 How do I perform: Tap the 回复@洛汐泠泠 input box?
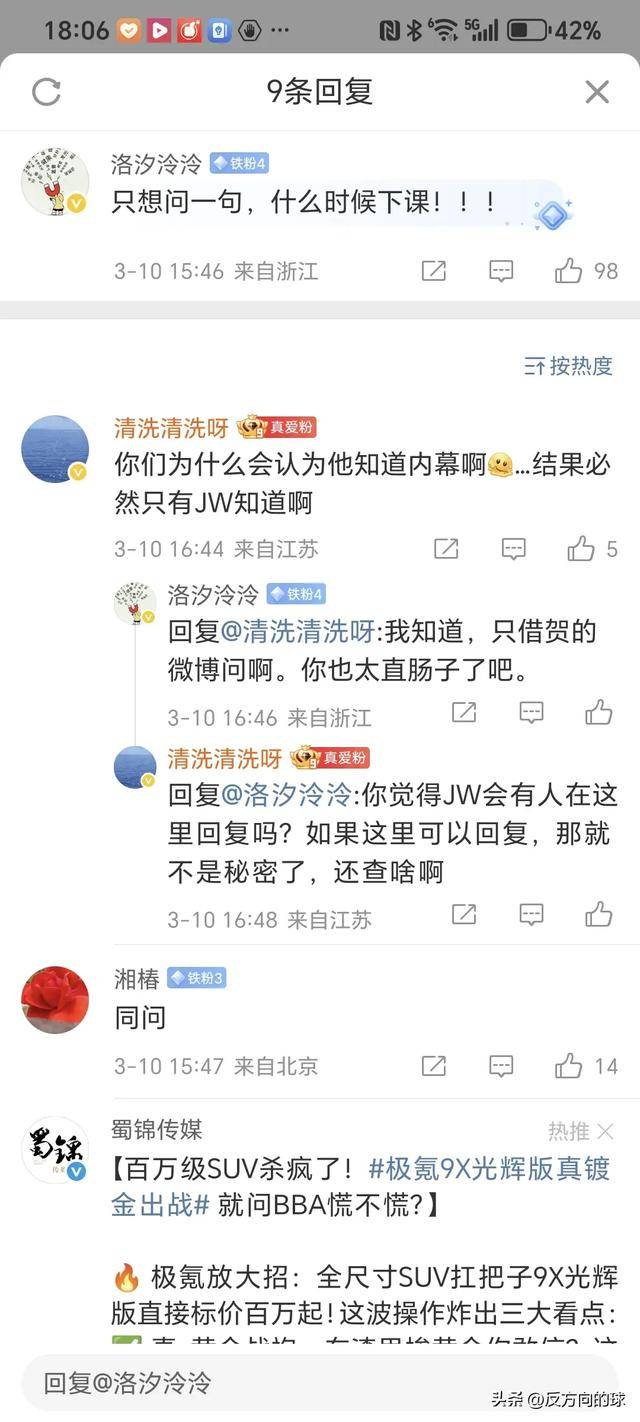tap(320, 1383)
